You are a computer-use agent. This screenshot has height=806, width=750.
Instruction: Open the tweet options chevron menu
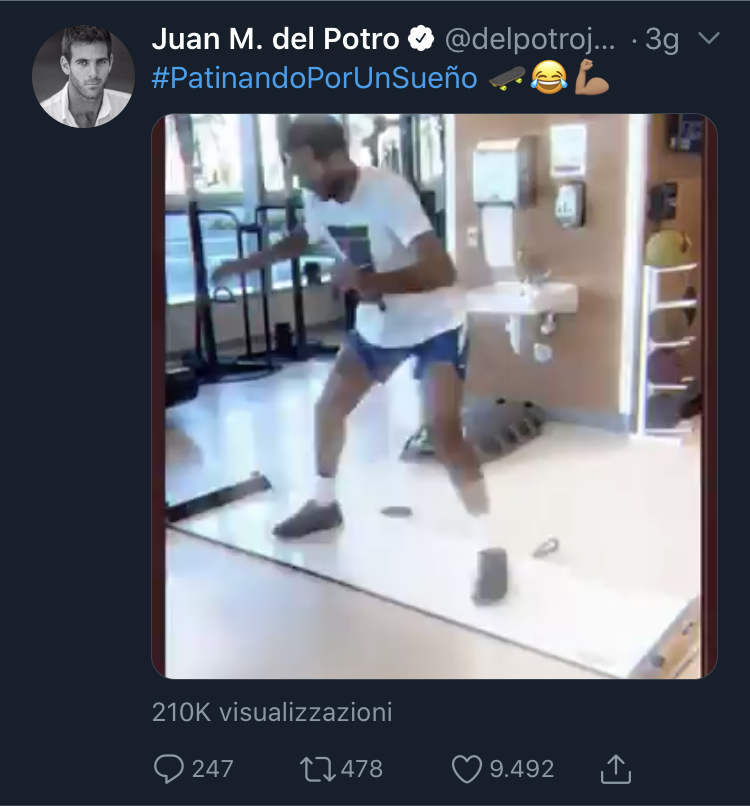point(708,39)
